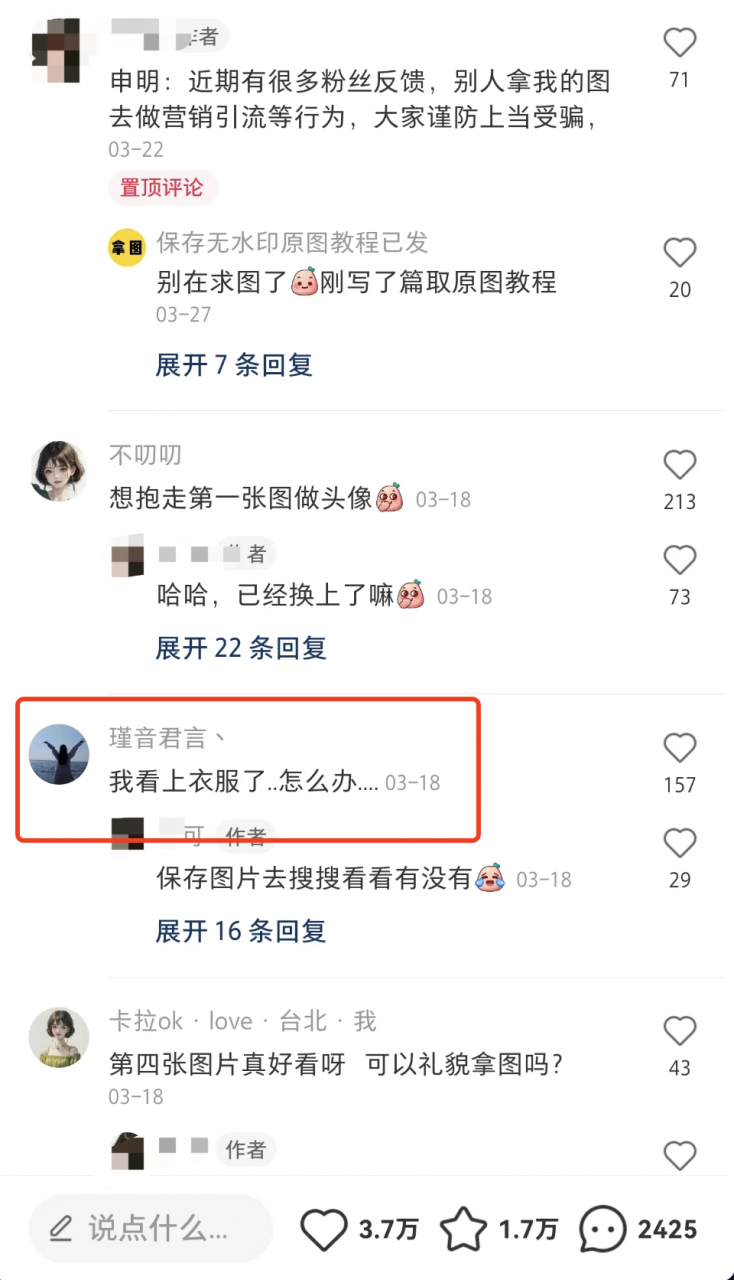Tap the like heart icon showing 3.7万
The image size is (734, 1280).
[323, 1228]
